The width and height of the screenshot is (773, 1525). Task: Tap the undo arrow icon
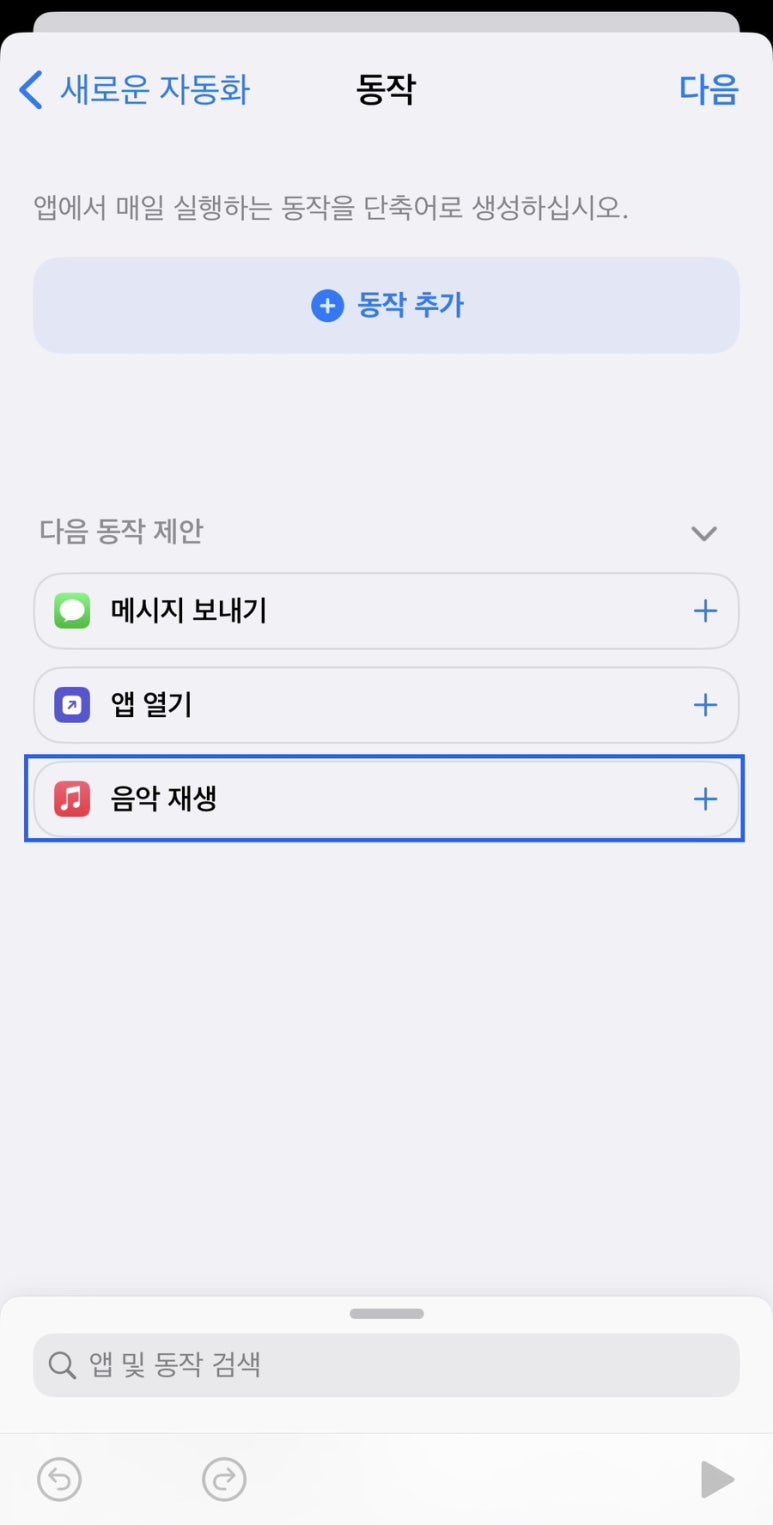[x=60, y=1479]
